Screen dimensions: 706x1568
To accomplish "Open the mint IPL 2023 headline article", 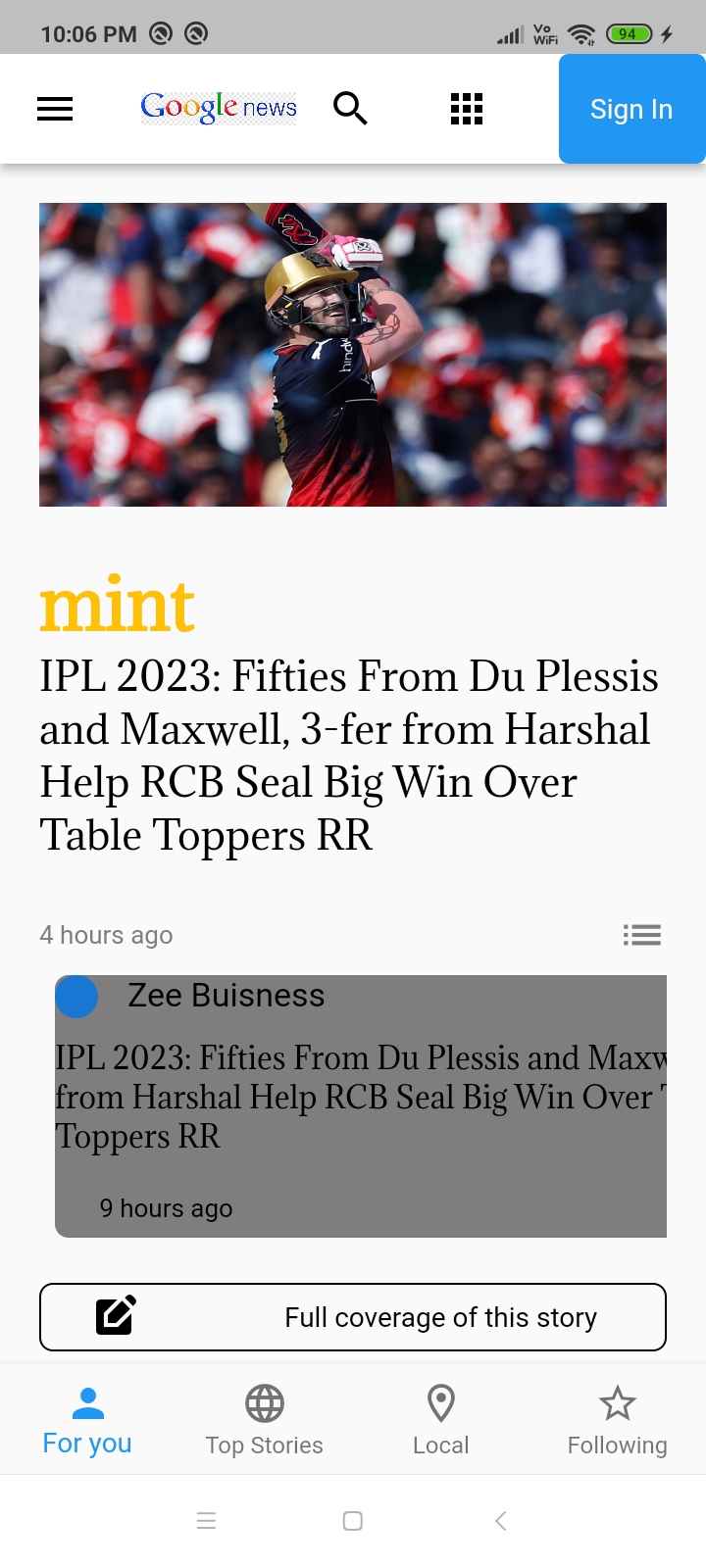I will (349, 755).
